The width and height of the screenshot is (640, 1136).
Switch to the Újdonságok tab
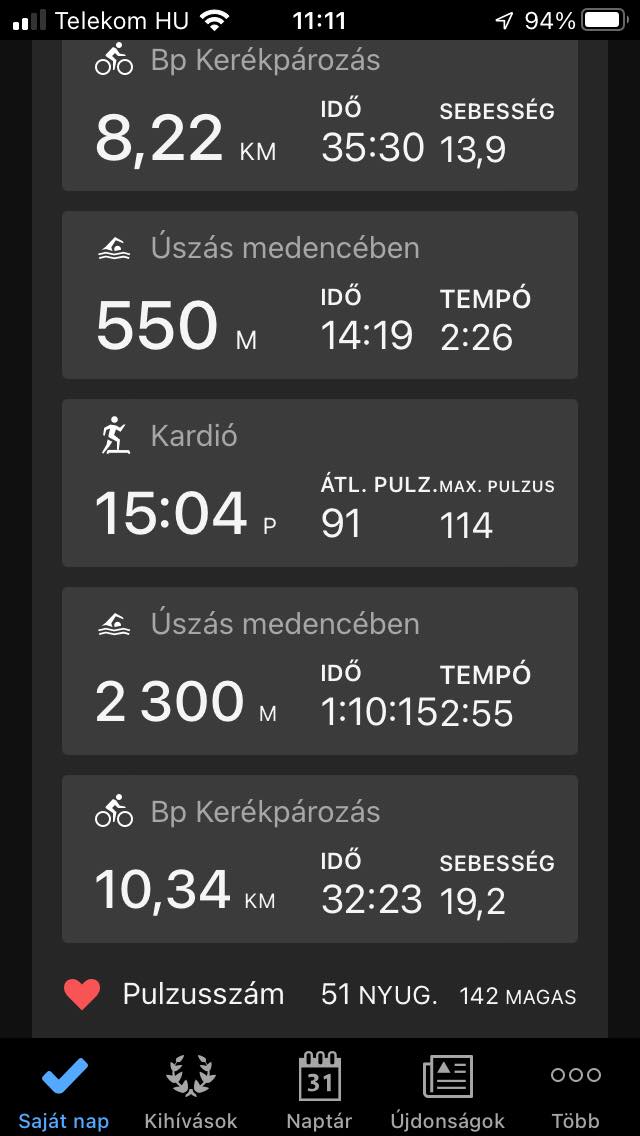pyautogui.click(x=447, y=1088)
